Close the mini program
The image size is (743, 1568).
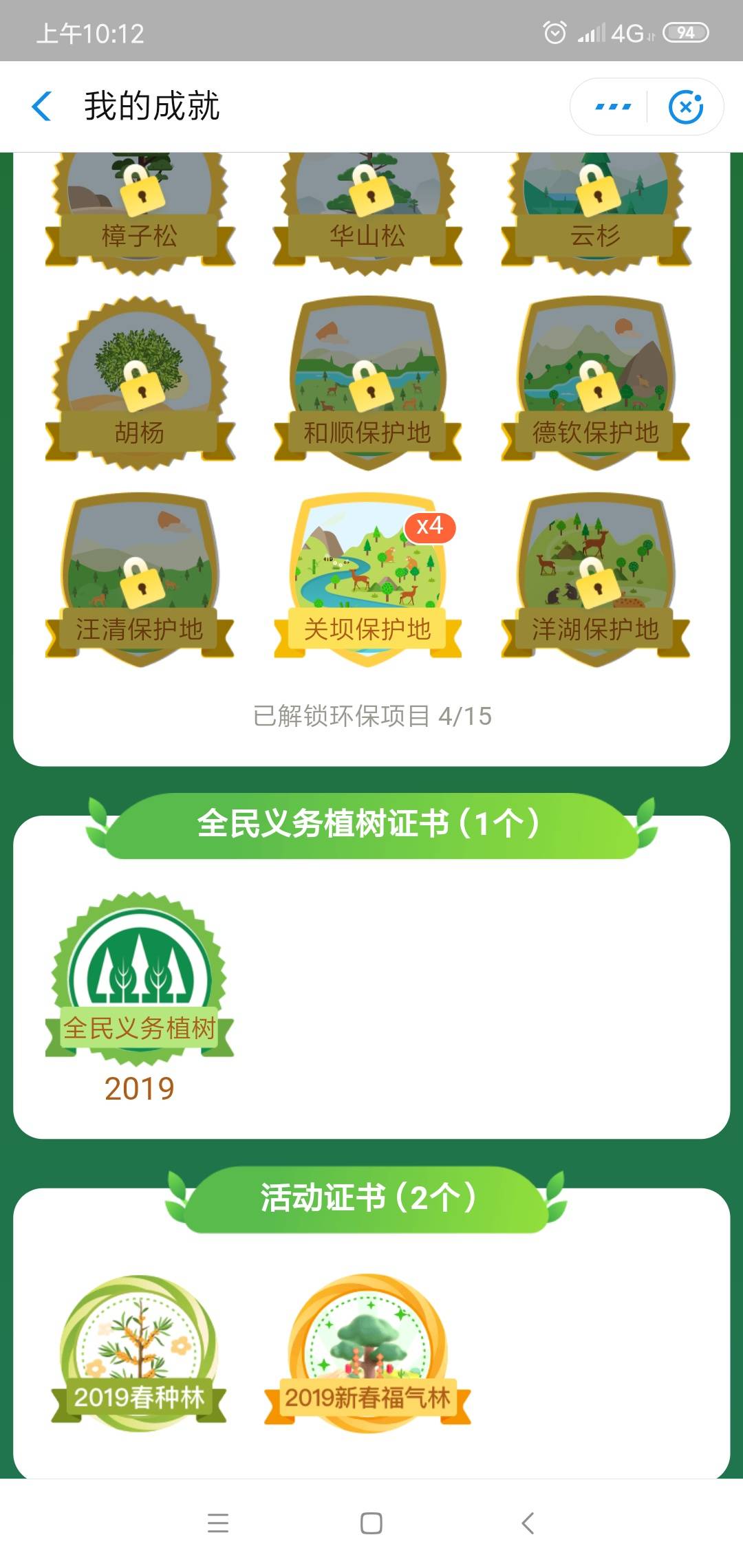(x=686, y=107)
